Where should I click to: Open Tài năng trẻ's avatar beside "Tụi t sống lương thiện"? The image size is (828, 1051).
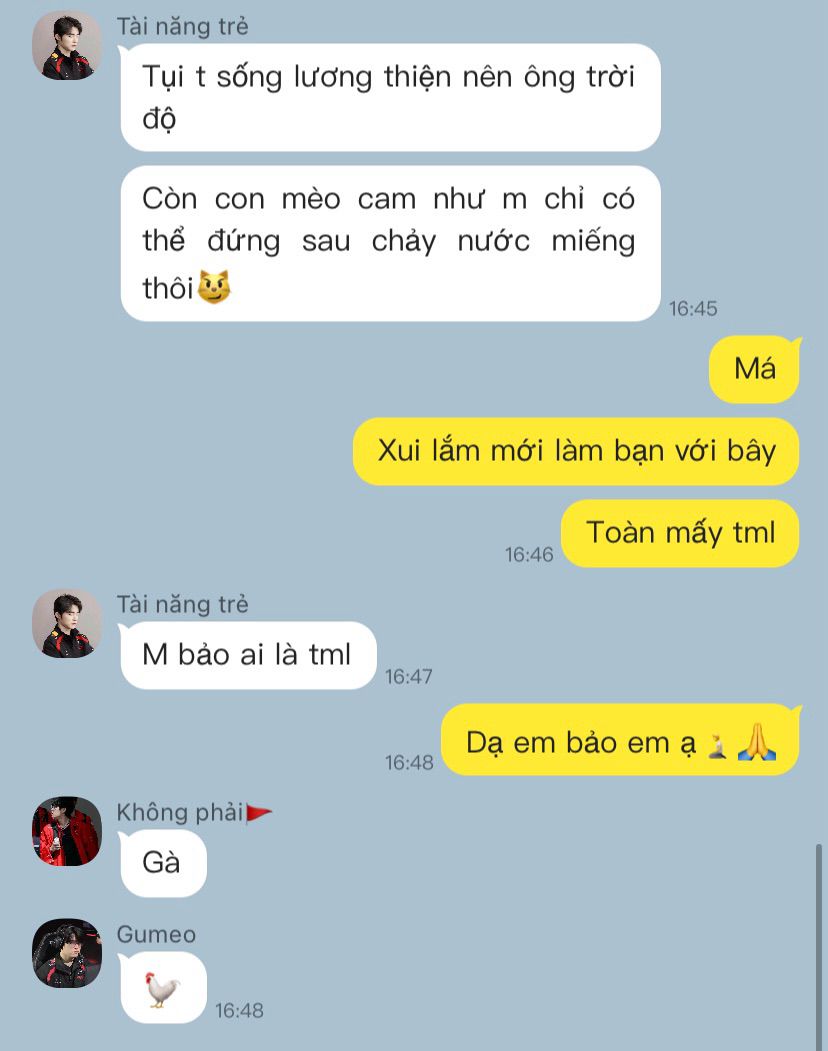pos(67,45)
